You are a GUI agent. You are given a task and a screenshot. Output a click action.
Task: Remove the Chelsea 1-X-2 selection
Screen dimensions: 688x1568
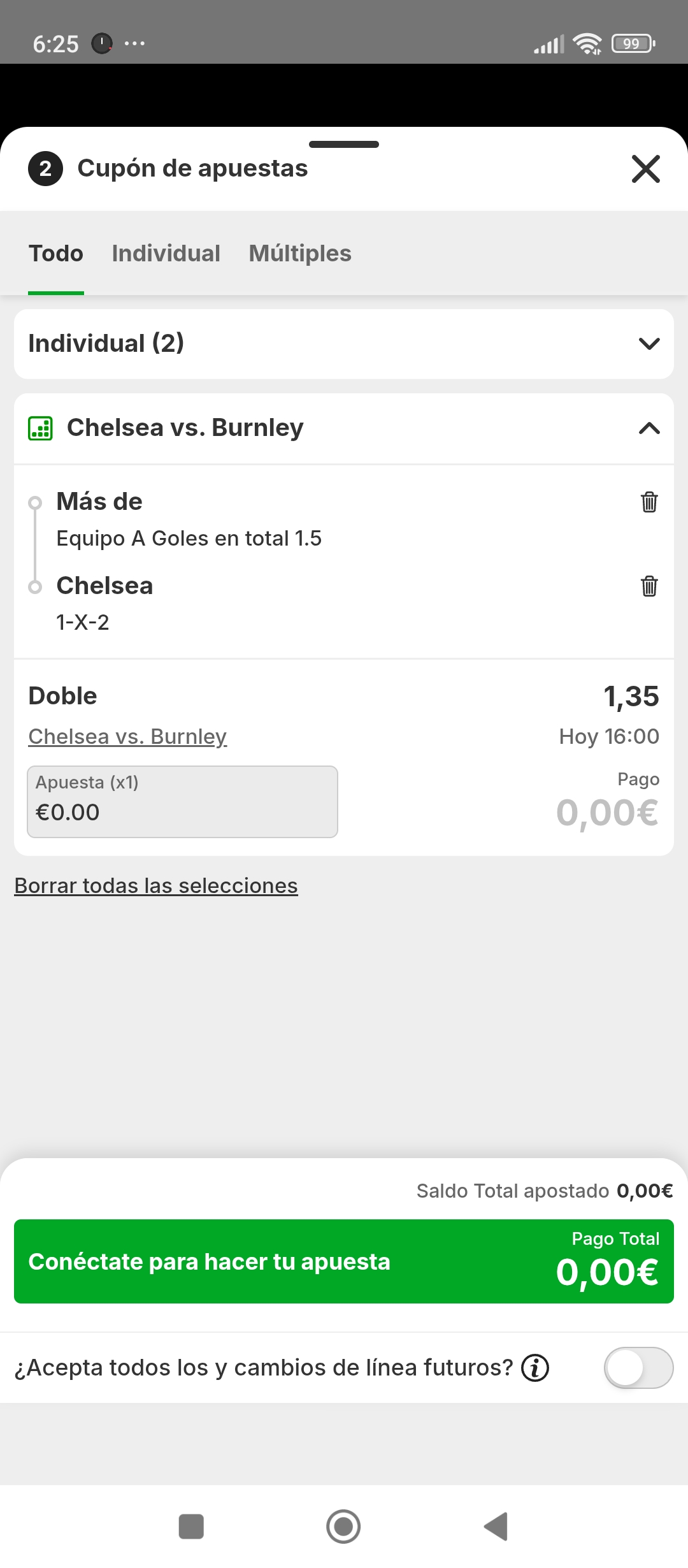click(649, 586)
